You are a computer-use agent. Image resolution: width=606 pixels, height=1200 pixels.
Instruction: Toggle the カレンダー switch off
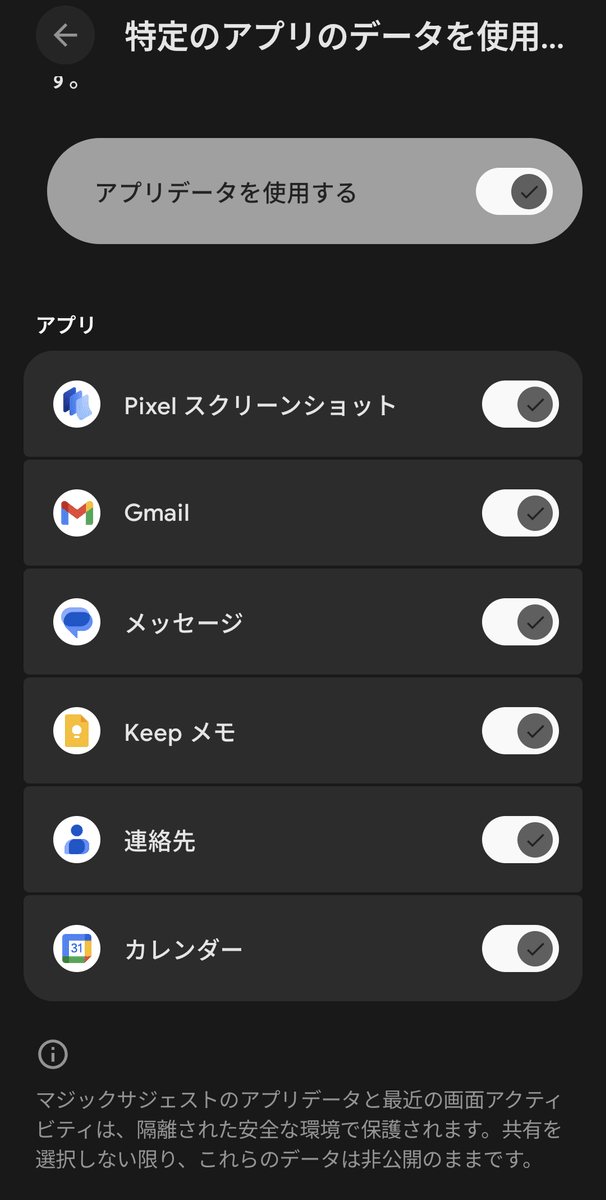tap(520, 948)
